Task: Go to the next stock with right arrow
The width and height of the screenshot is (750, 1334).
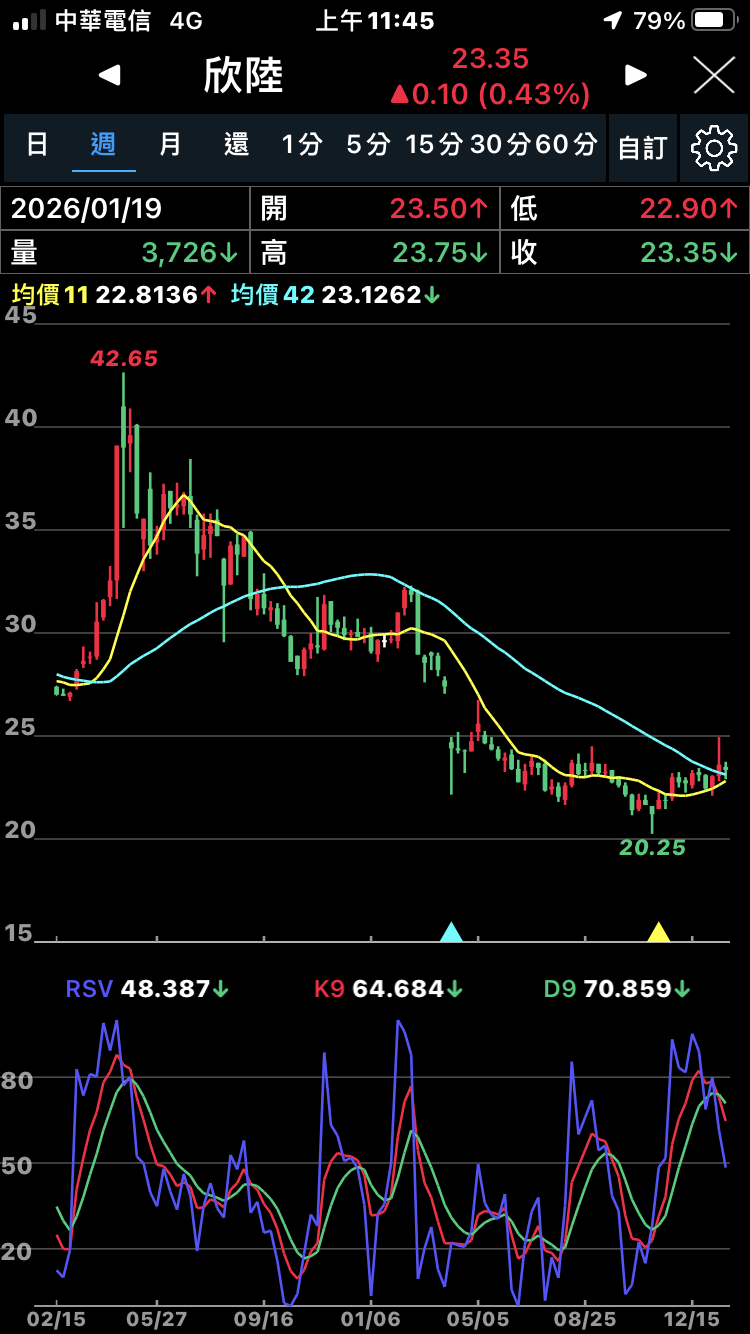Action: click(636, 75)
